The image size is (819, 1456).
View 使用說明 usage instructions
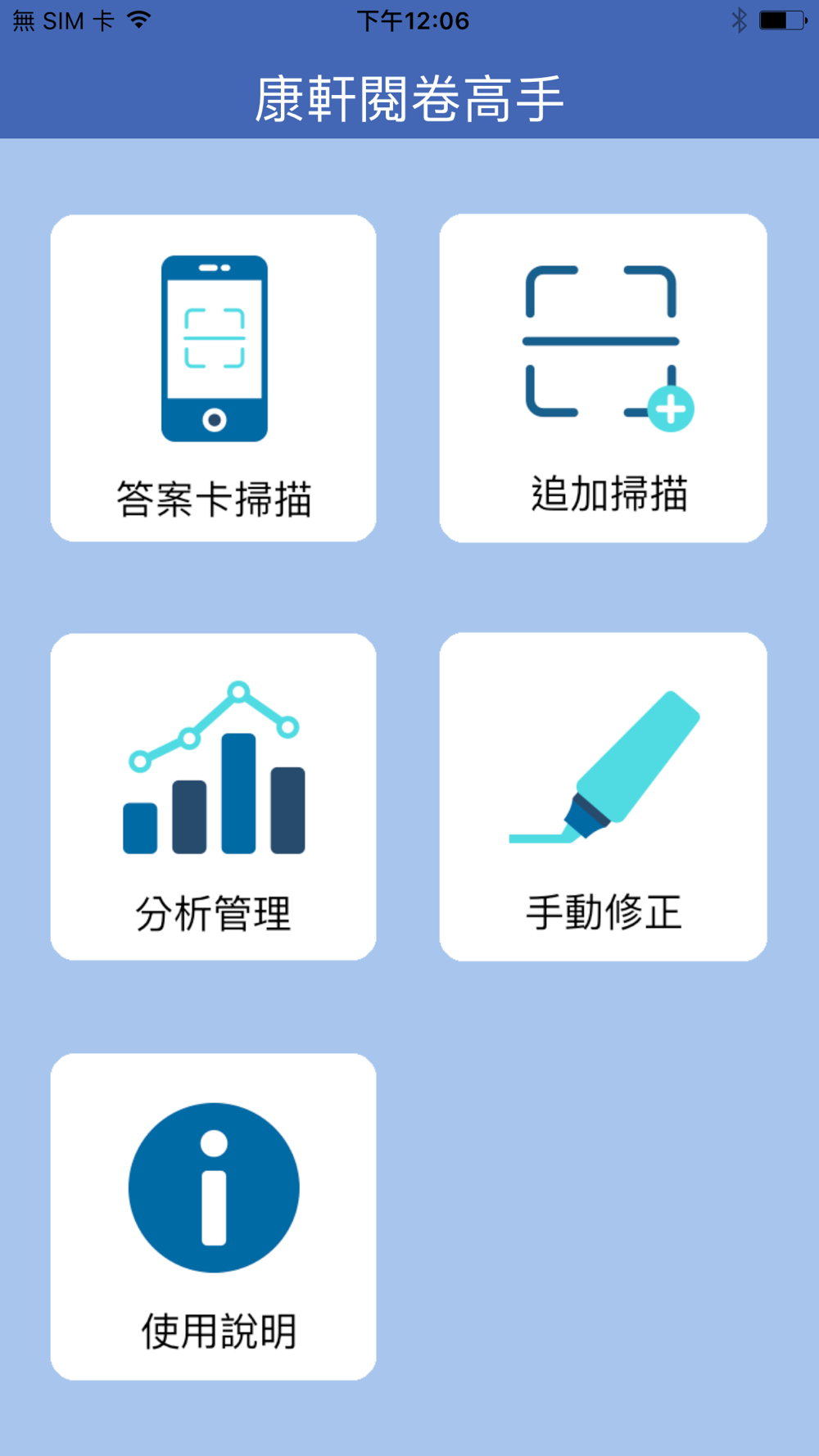pos(213,1217)
